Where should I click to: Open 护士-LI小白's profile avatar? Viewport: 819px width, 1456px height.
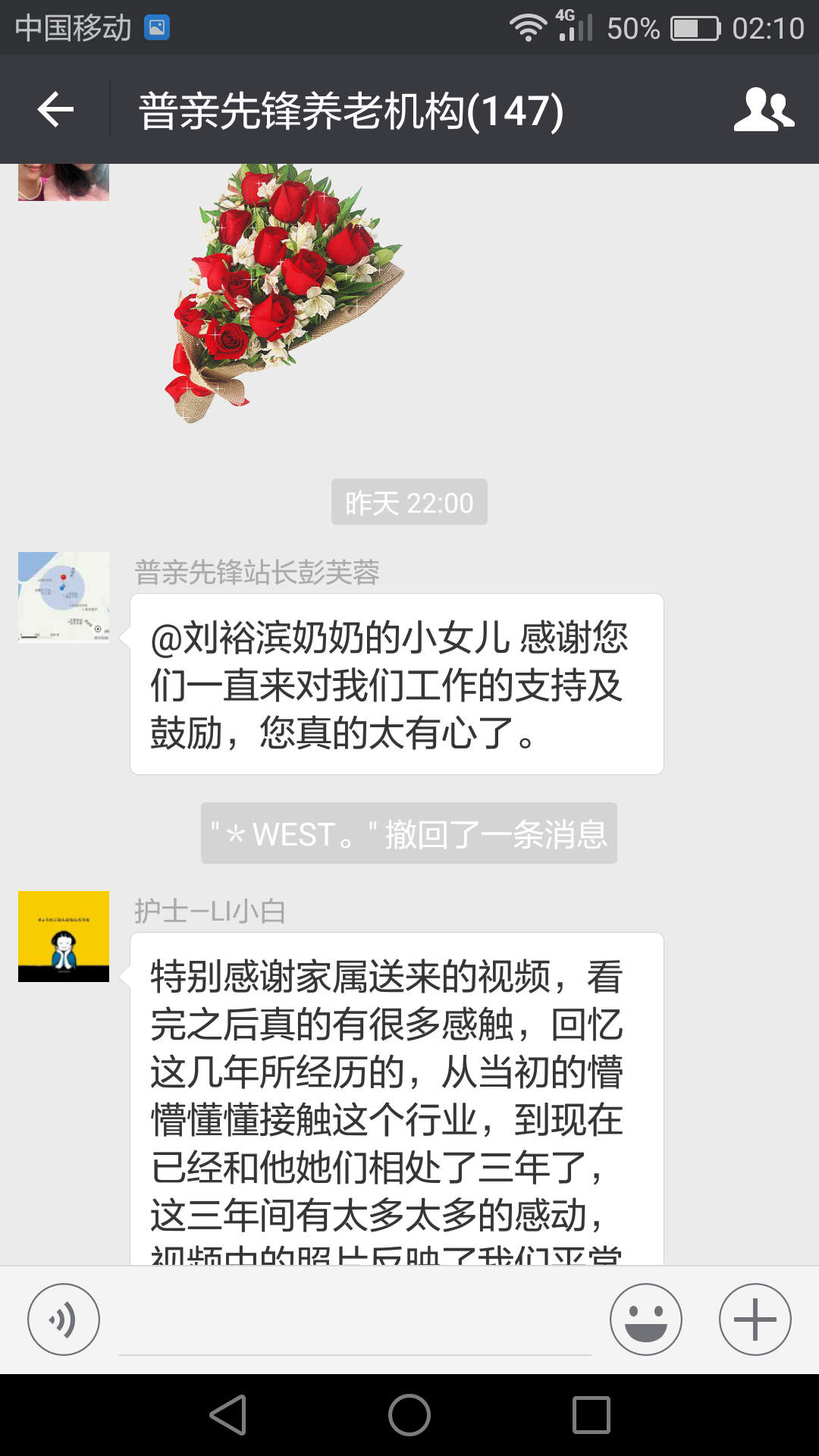tap(64, 937)
